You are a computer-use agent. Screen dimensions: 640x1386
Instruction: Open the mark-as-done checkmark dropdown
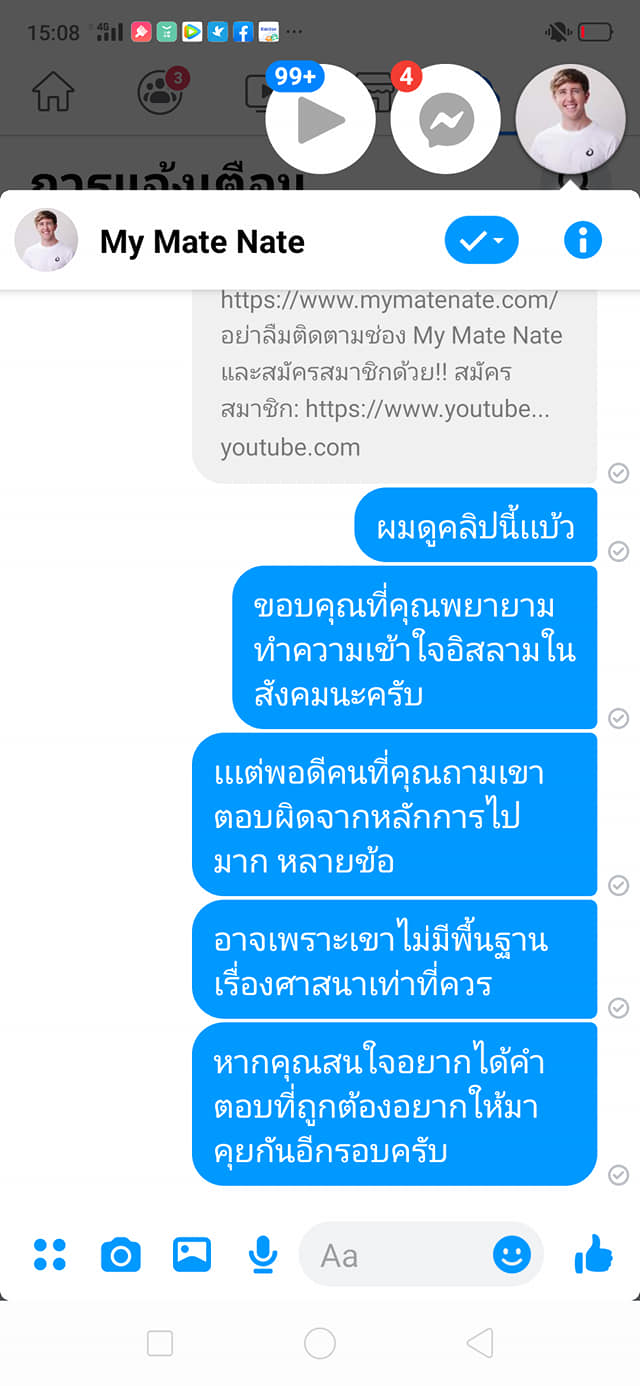point(481,240)
